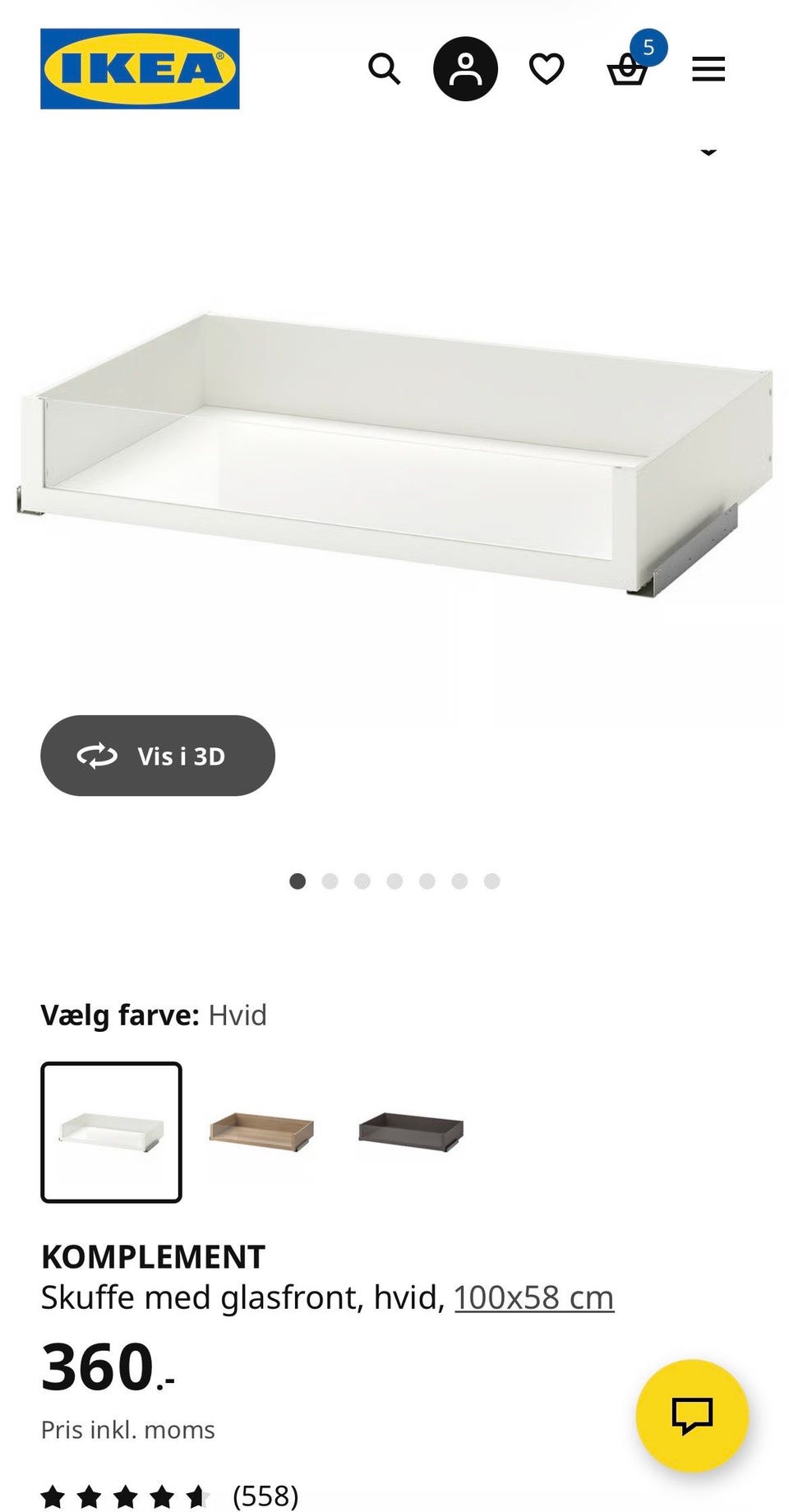This screenshot has width=789, height=1512.
Task: Click the profile account icon
Action: tap(465, 67)
